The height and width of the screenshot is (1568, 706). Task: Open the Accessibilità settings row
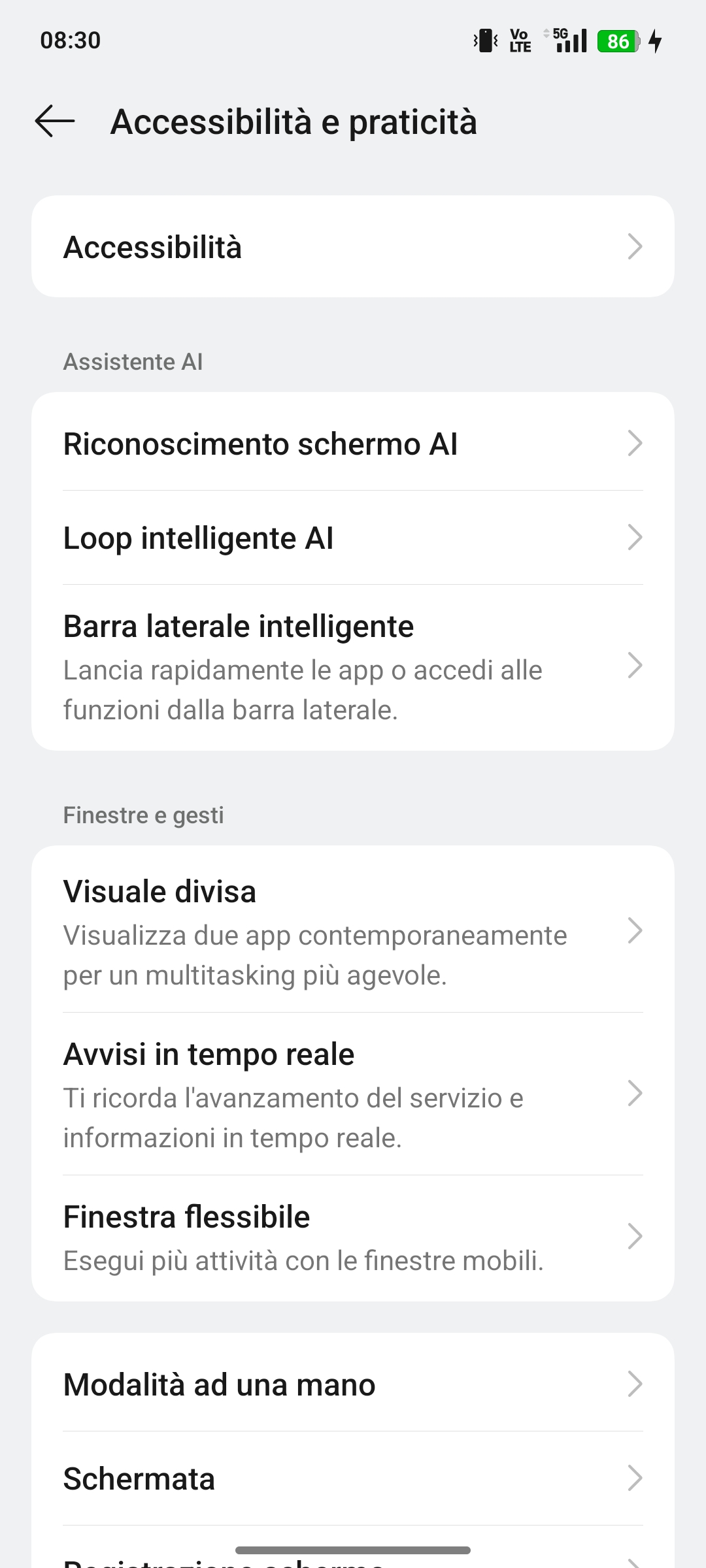click(353, 247)
